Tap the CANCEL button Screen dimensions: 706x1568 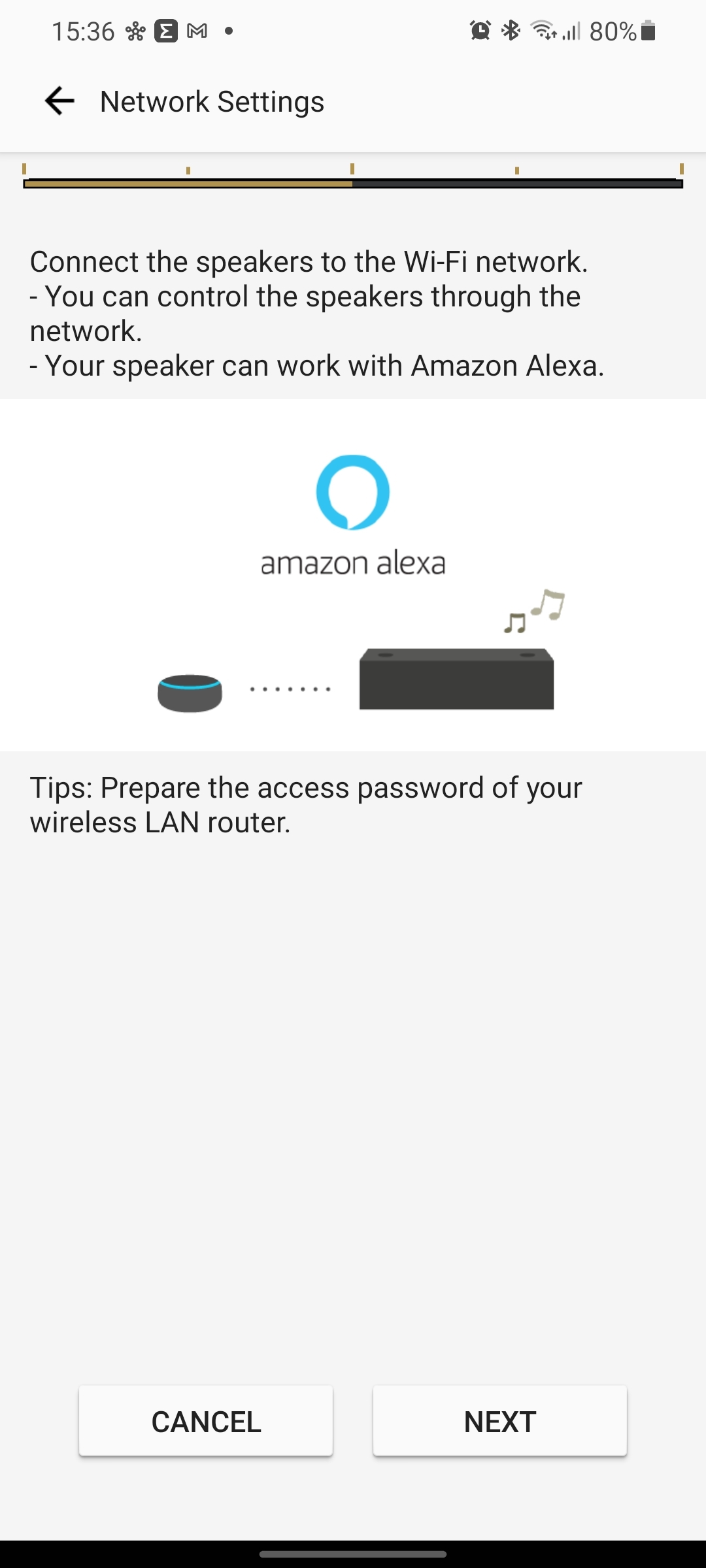pyautogui.click(x=206, y=1422)
